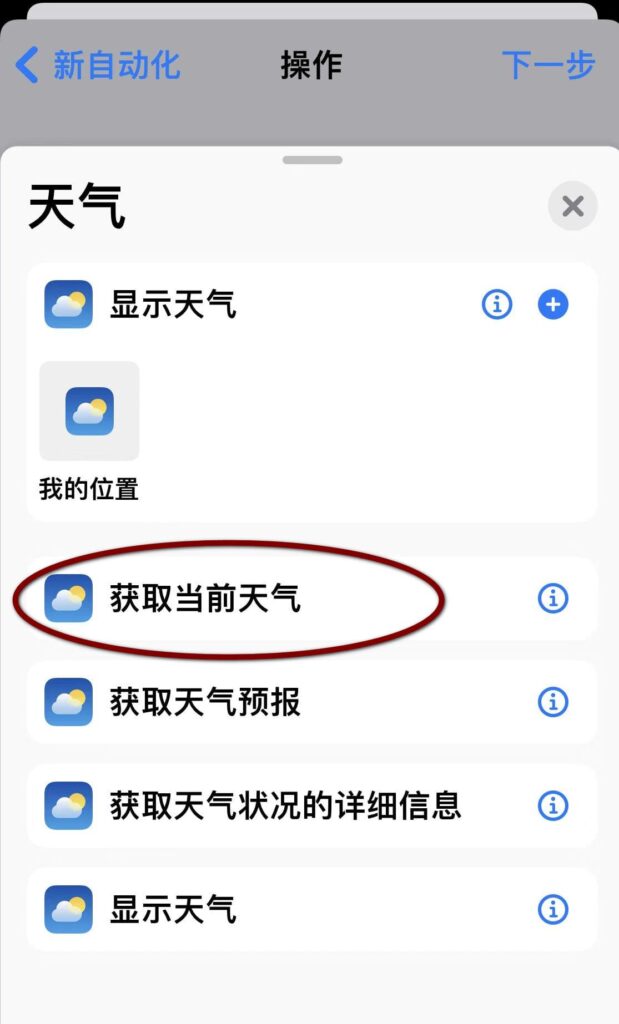Pick the last 显示天气 action
Viewport: 619px width, 1024px height.
[311, 910]
